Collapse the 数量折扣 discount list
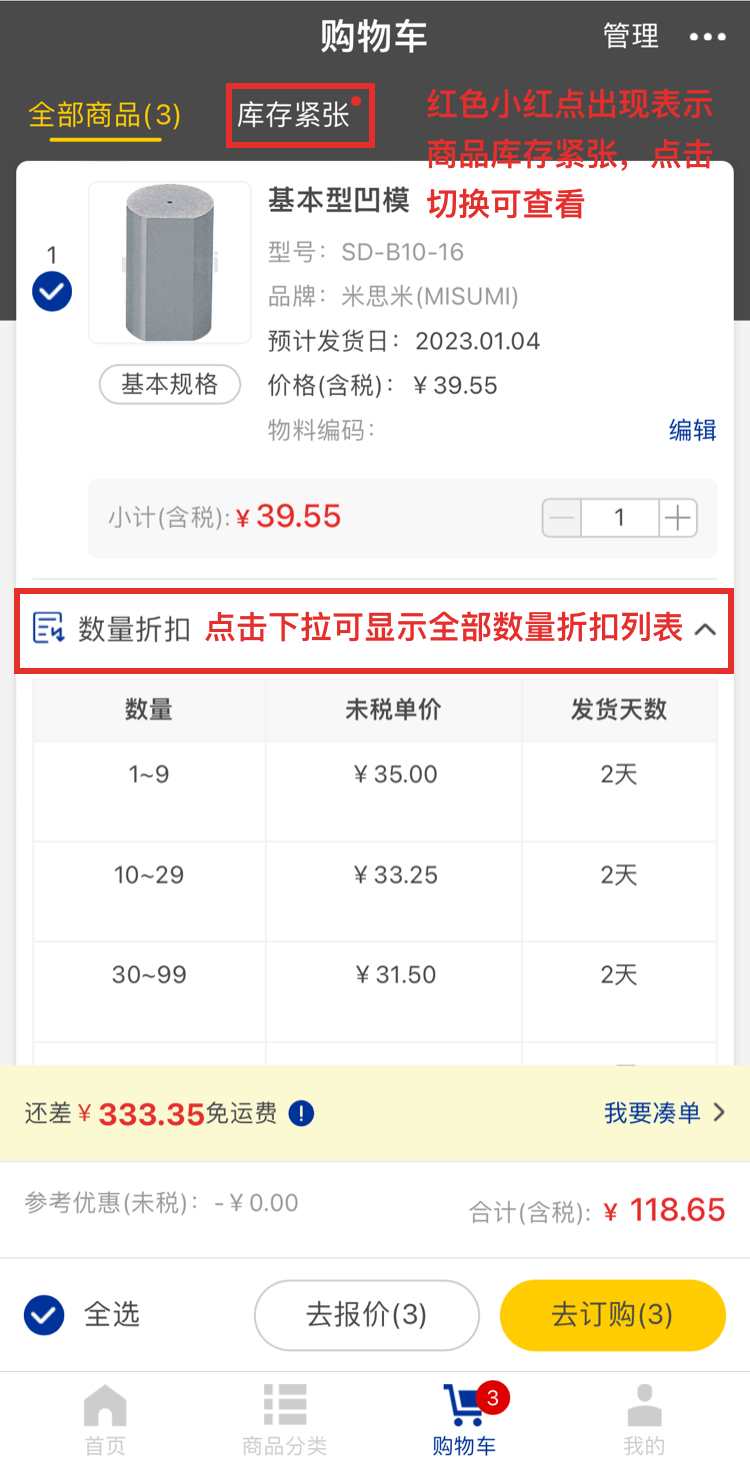Image resolution: width=750 pixels, height=1481 pixels. coord(705,629)
